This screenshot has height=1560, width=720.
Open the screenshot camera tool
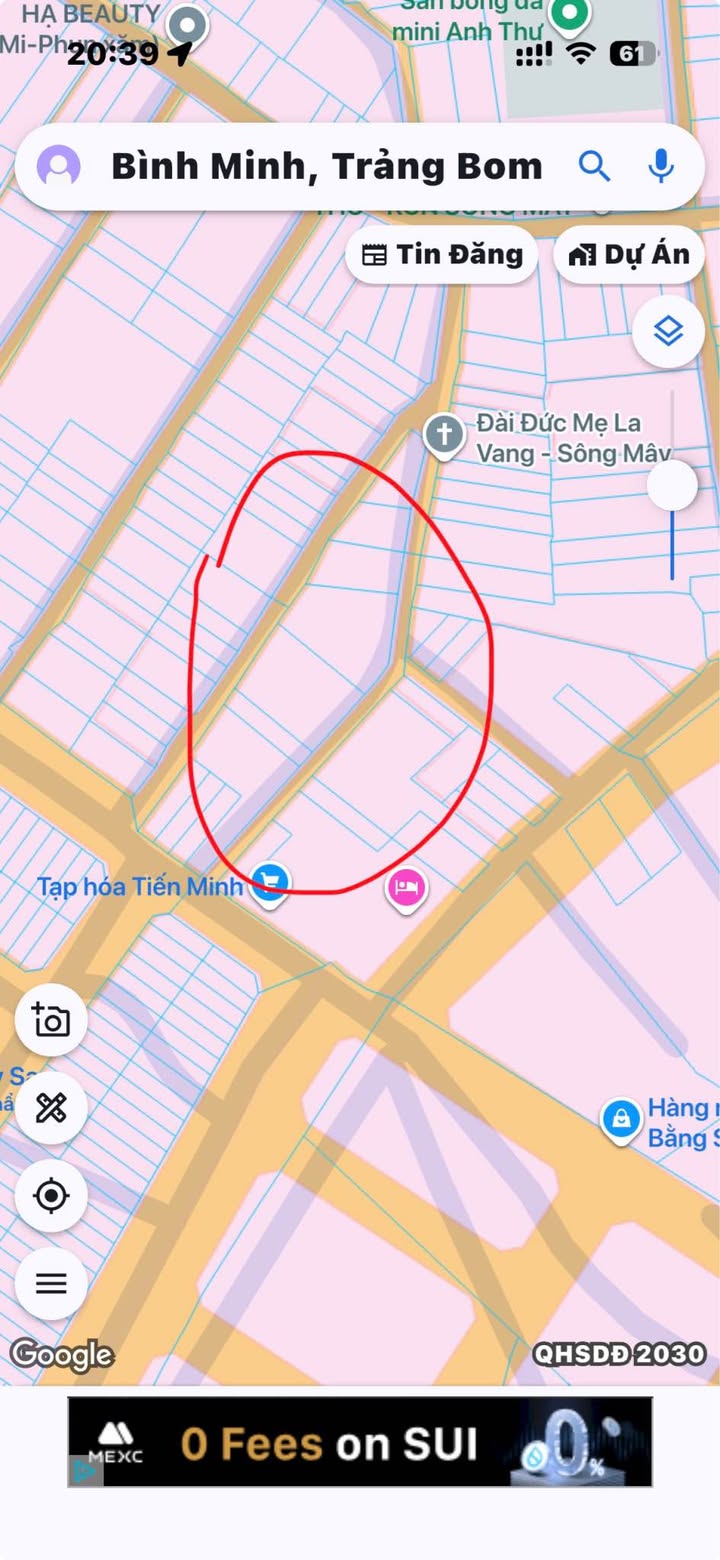point(51,1020)
